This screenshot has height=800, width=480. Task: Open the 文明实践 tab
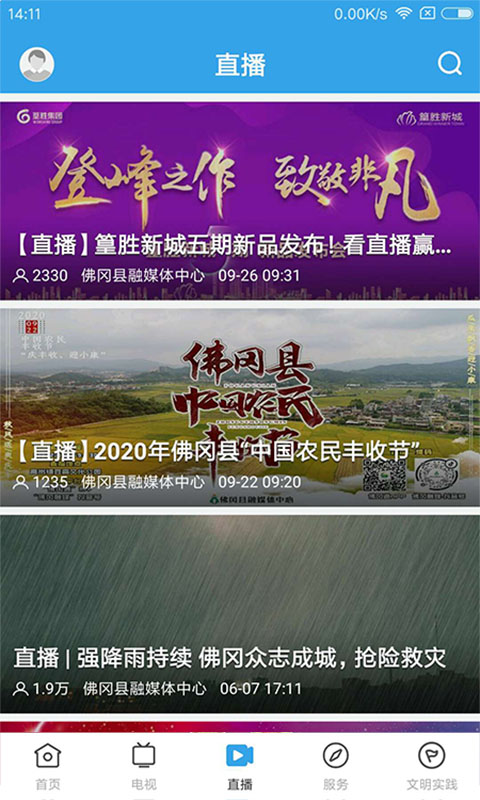coord(432,767)
